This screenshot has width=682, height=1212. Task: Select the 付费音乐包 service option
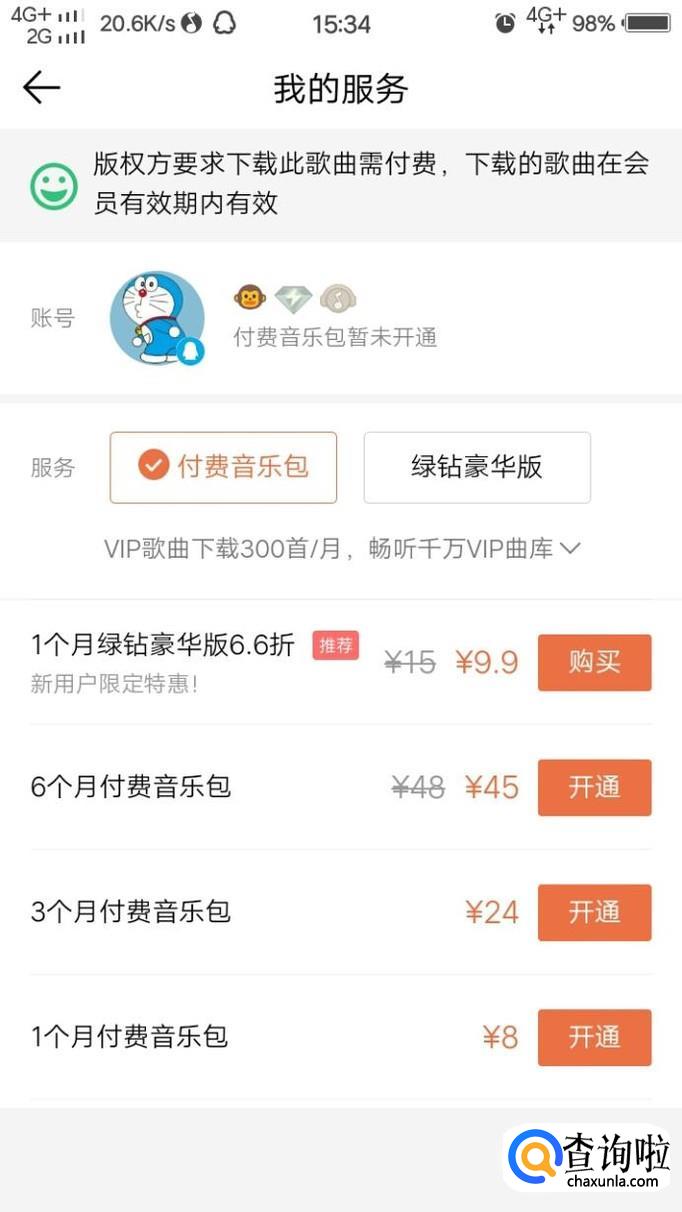[x=223, y=467]
